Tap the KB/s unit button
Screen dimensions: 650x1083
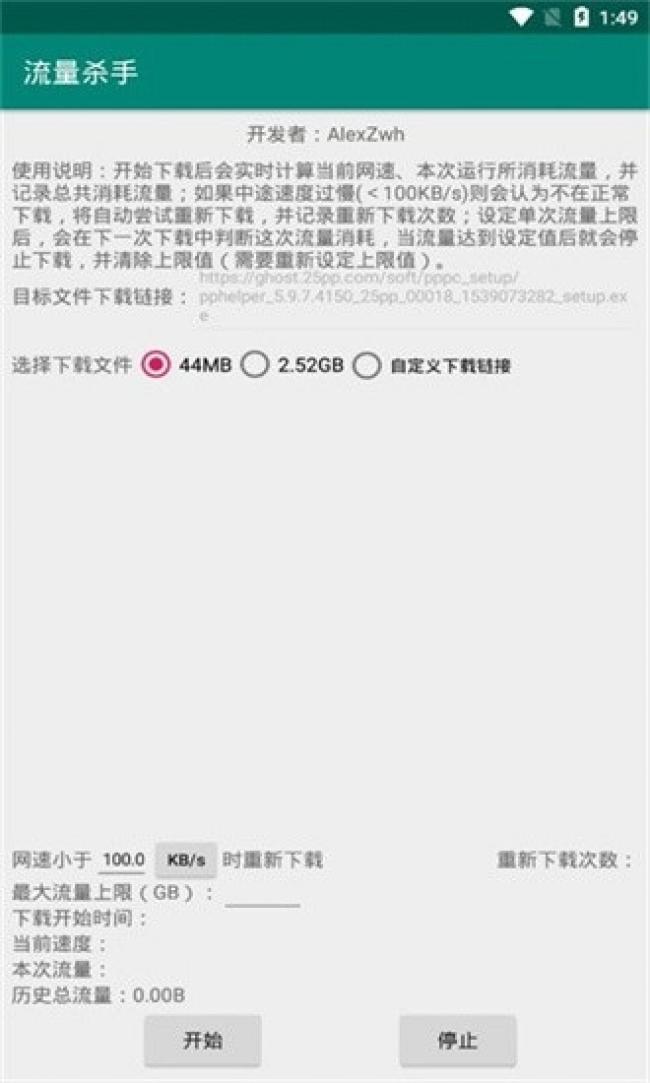(x=186, y=860)
